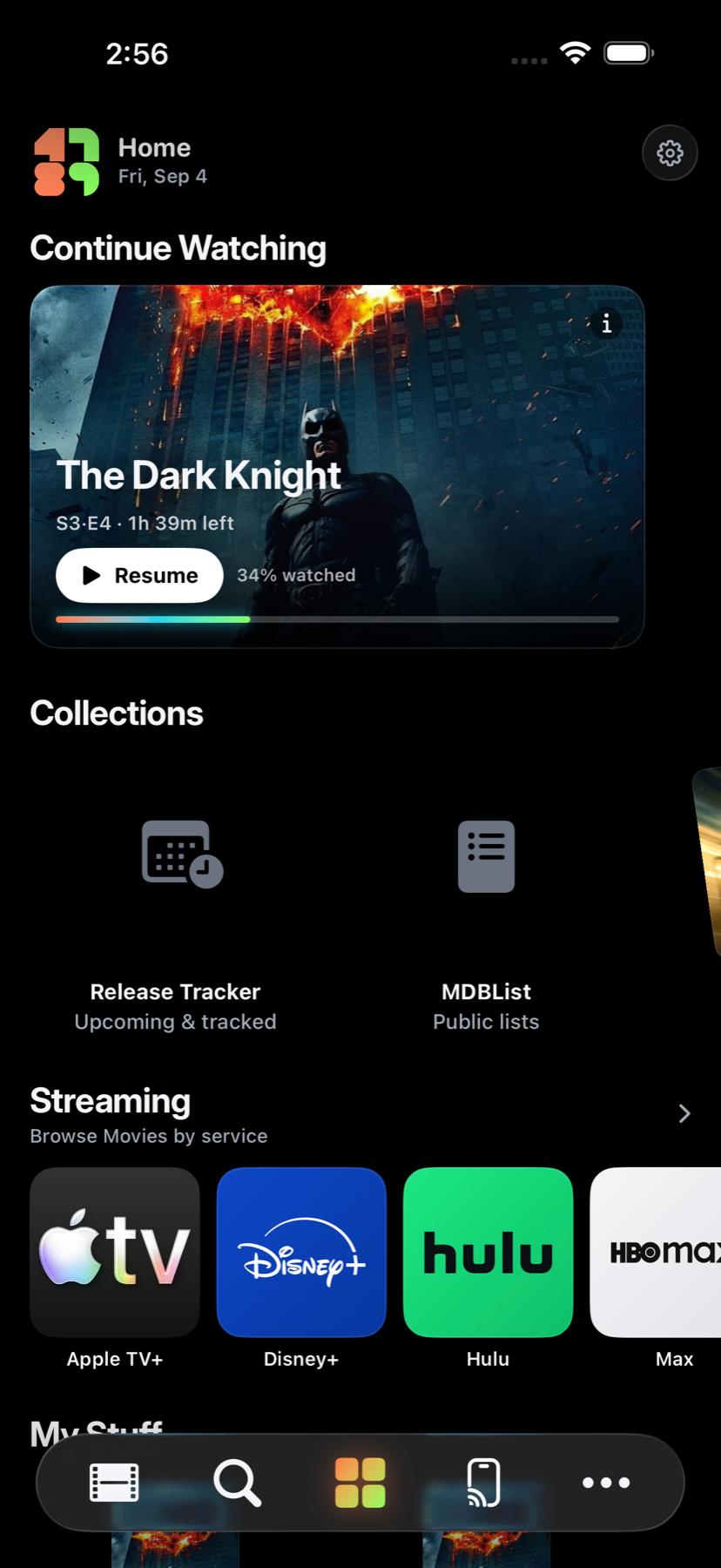Go to the home grid tab
This screenshot has height=1568, width=721.
tap(360, 1483)
